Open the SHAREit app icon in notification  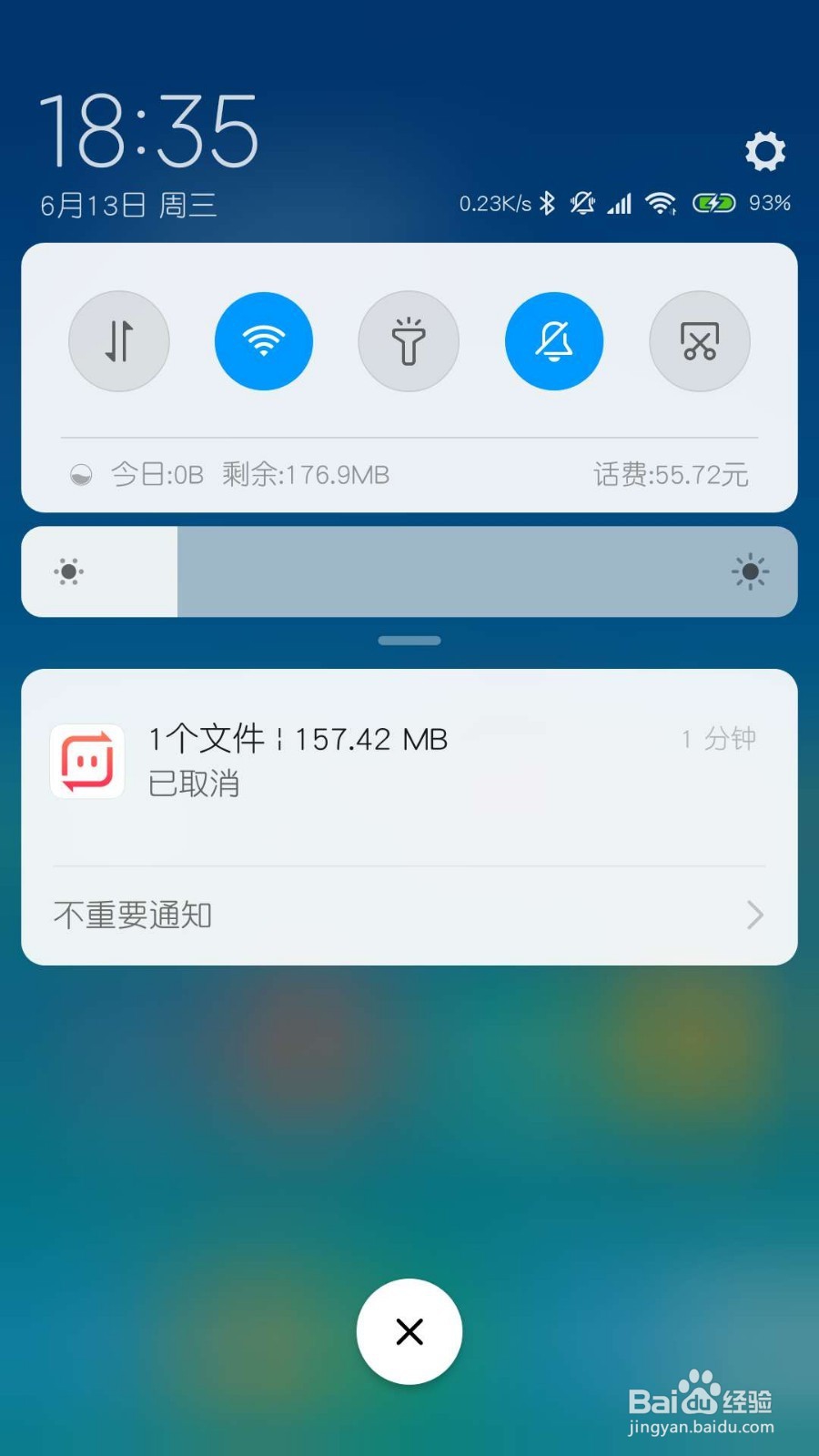[x=88, y=761]
